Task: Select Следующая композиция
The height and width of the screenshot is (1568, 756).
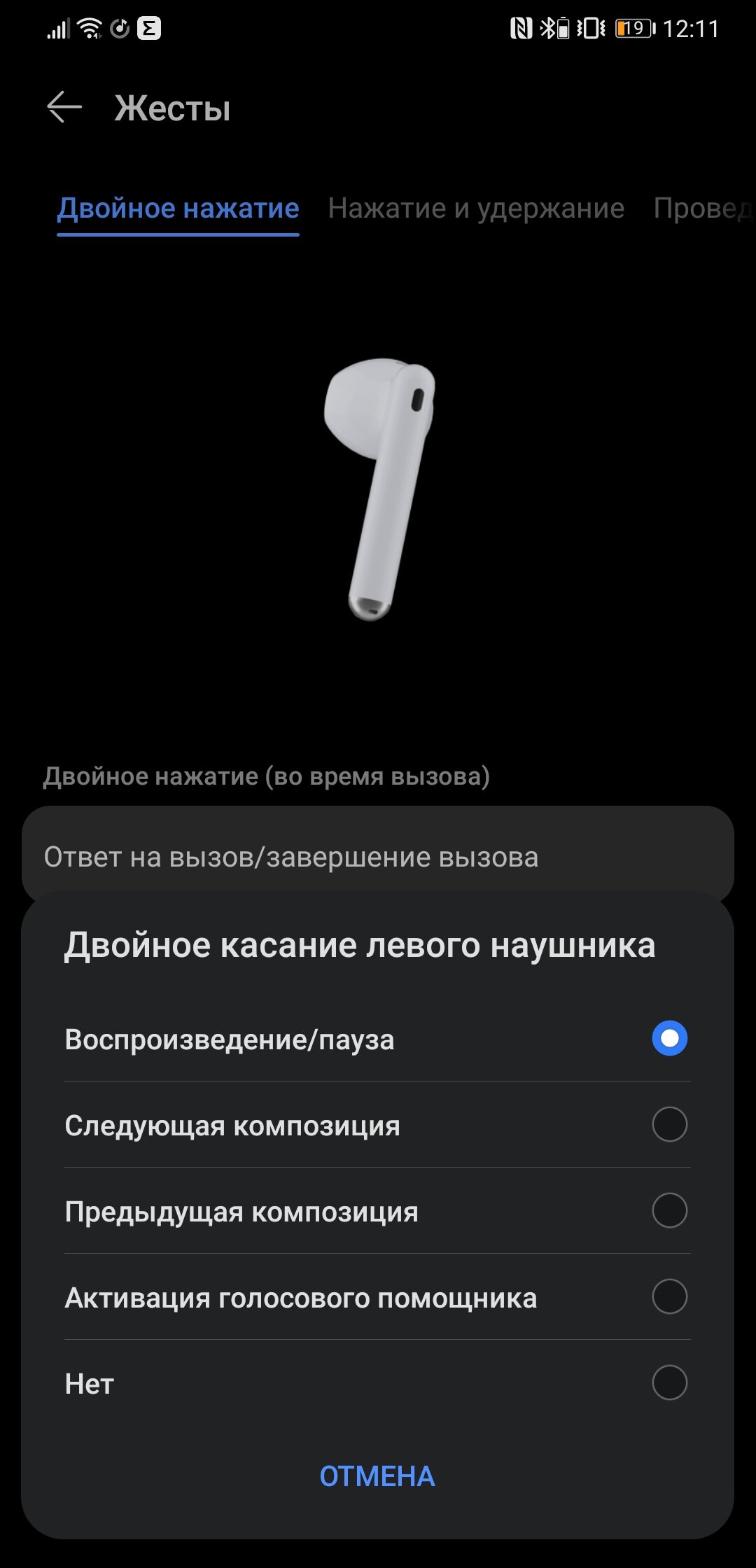Action: (377, 1125)
